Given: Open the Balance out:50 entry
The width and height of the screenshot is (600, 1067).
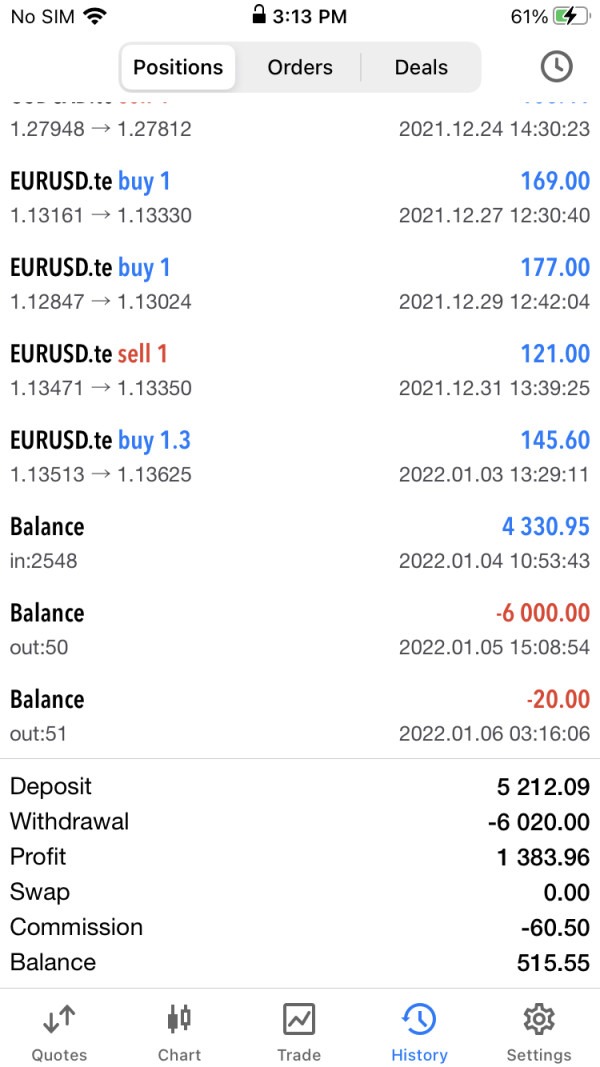Looking at the screenshot, I should (300, 629).
